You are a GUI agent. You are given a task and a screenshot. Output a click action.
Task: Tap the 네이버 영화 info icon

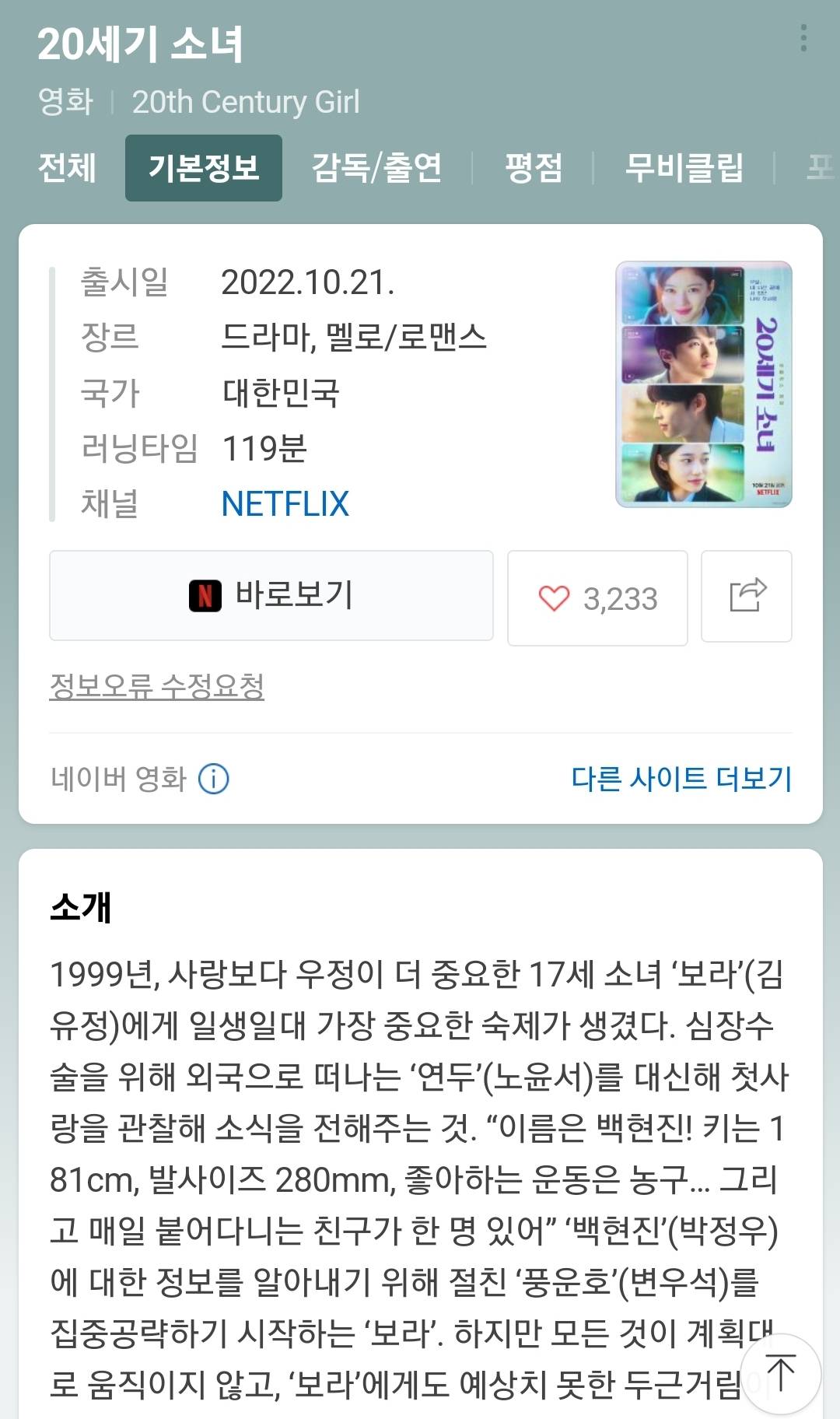(214, 779)
